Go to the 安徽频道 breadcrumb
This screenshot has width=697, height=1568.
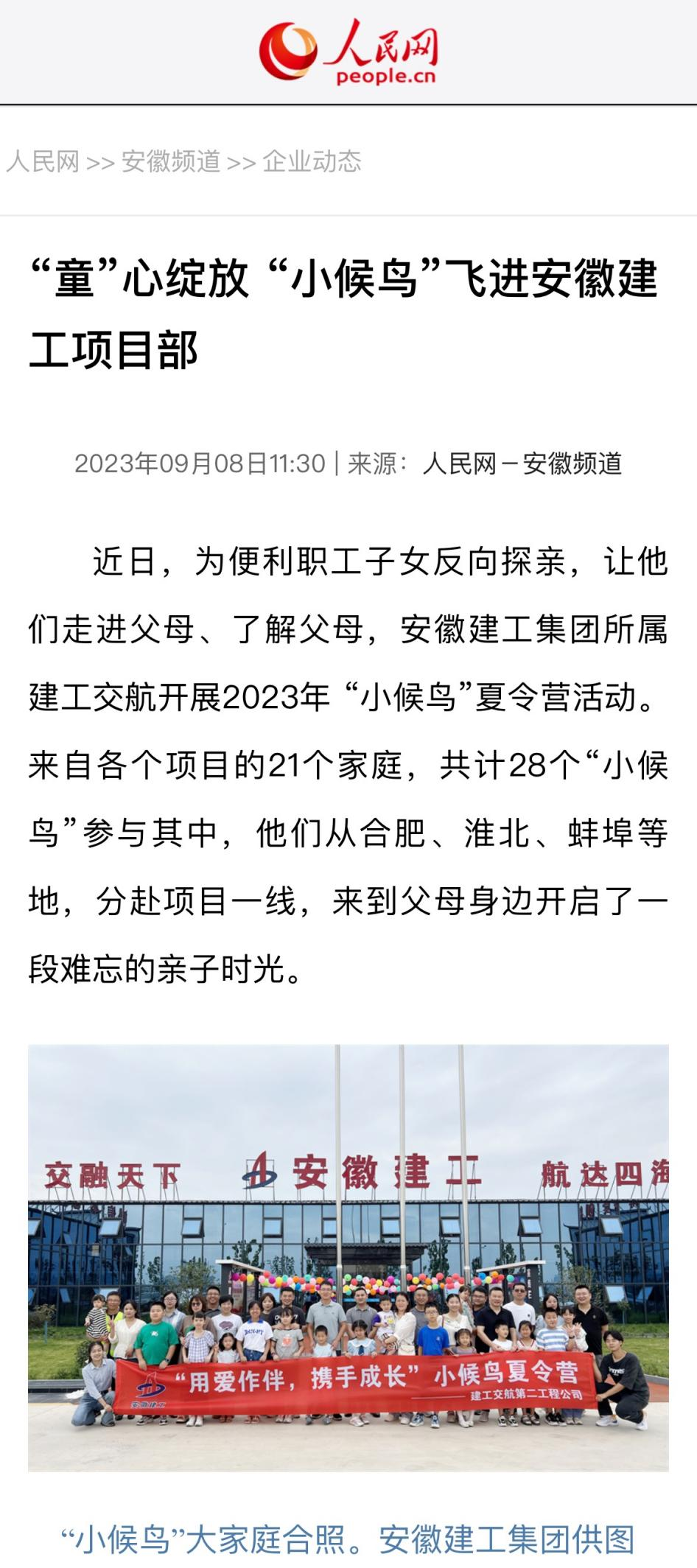(x=171, y=161)
